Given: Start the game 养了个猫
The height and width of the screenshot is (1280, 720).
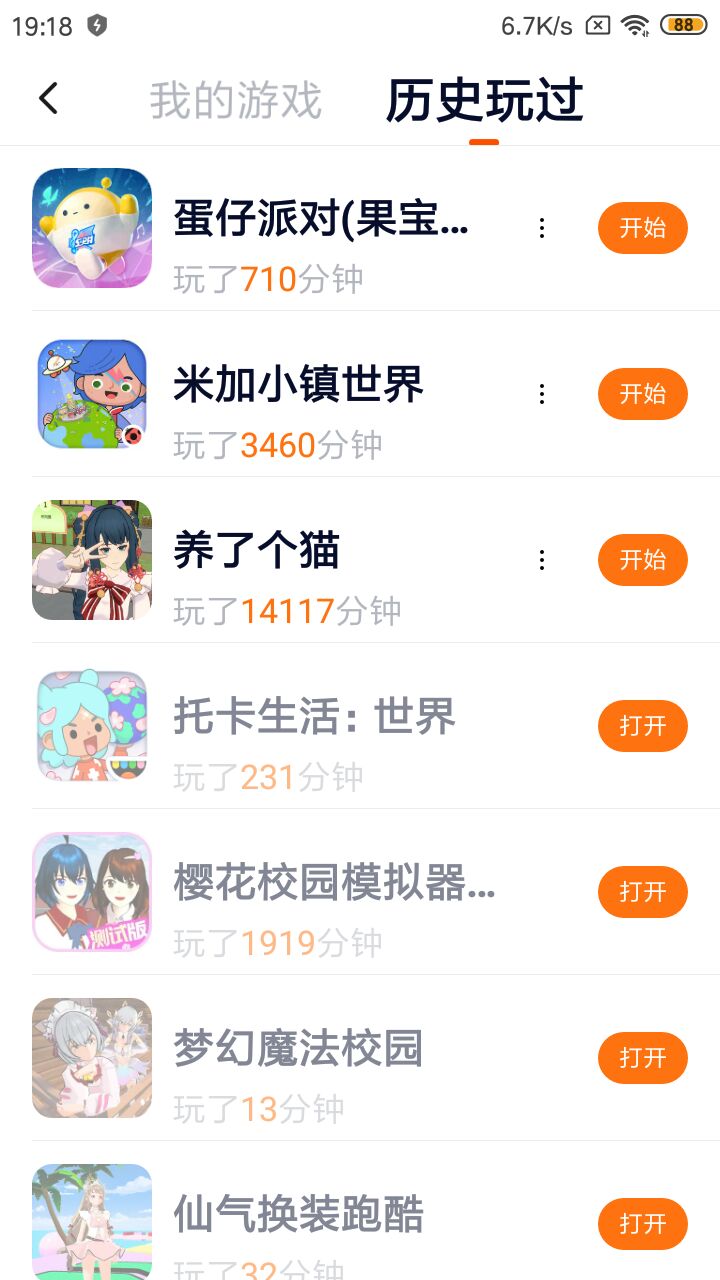Looking at the screenshot, I should [642, 560].
